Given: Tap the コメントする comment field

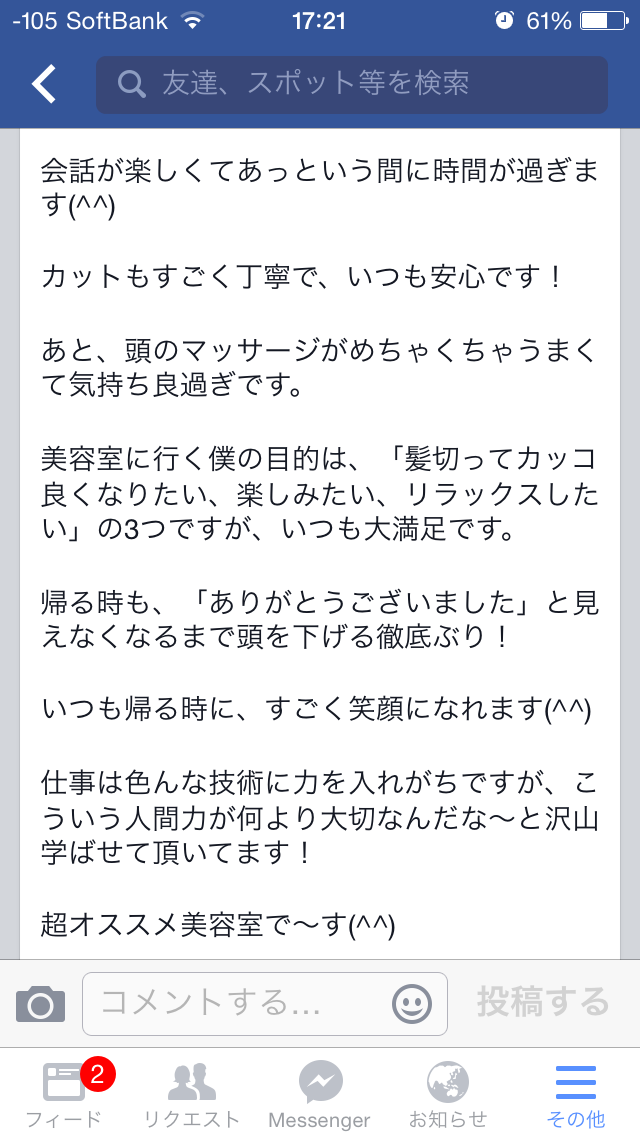Looking at the screenshot, I should click(240, 1003).
